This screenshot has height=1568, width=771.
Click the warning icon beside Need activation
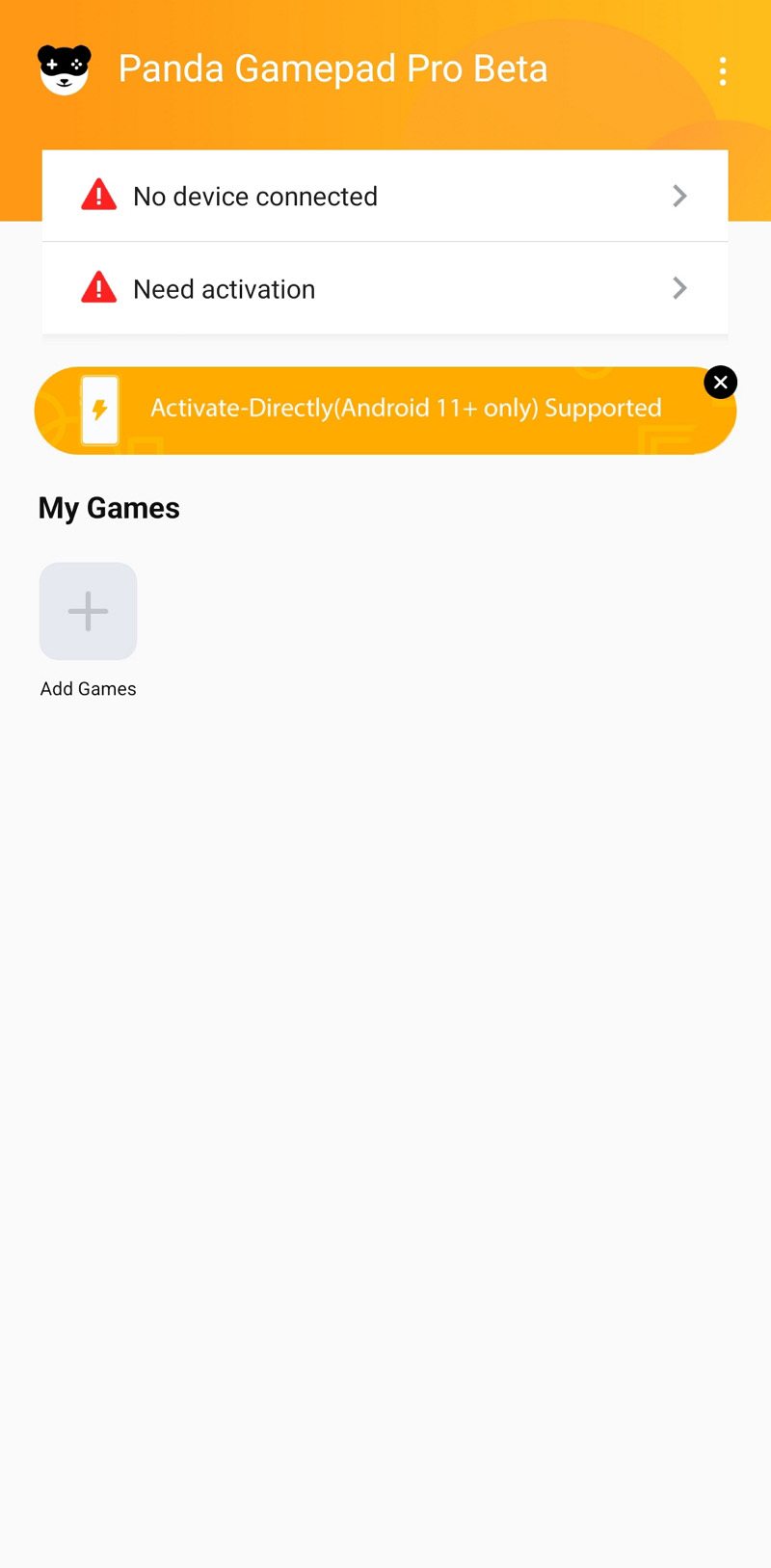(98, 286)
